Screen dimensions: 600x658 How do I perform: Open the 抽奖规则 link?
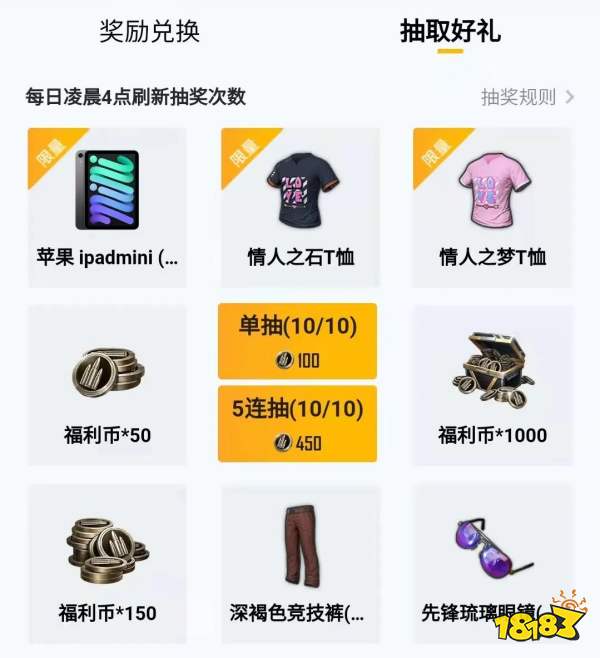(x=527, y=97)
